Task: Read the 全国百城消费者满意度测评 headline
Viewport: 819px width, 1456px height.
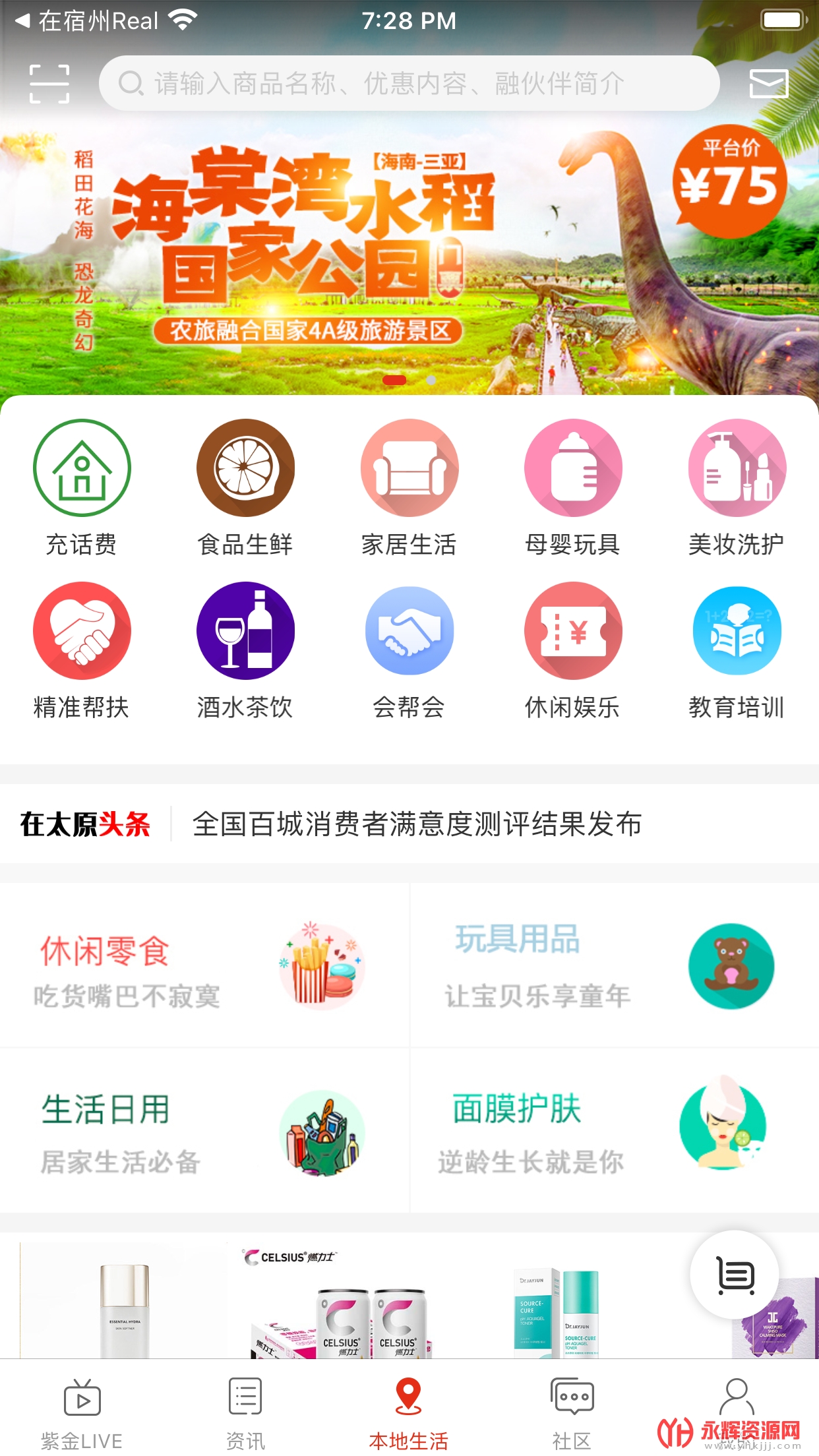Action: pyautogui.click(x=417, y=824)
